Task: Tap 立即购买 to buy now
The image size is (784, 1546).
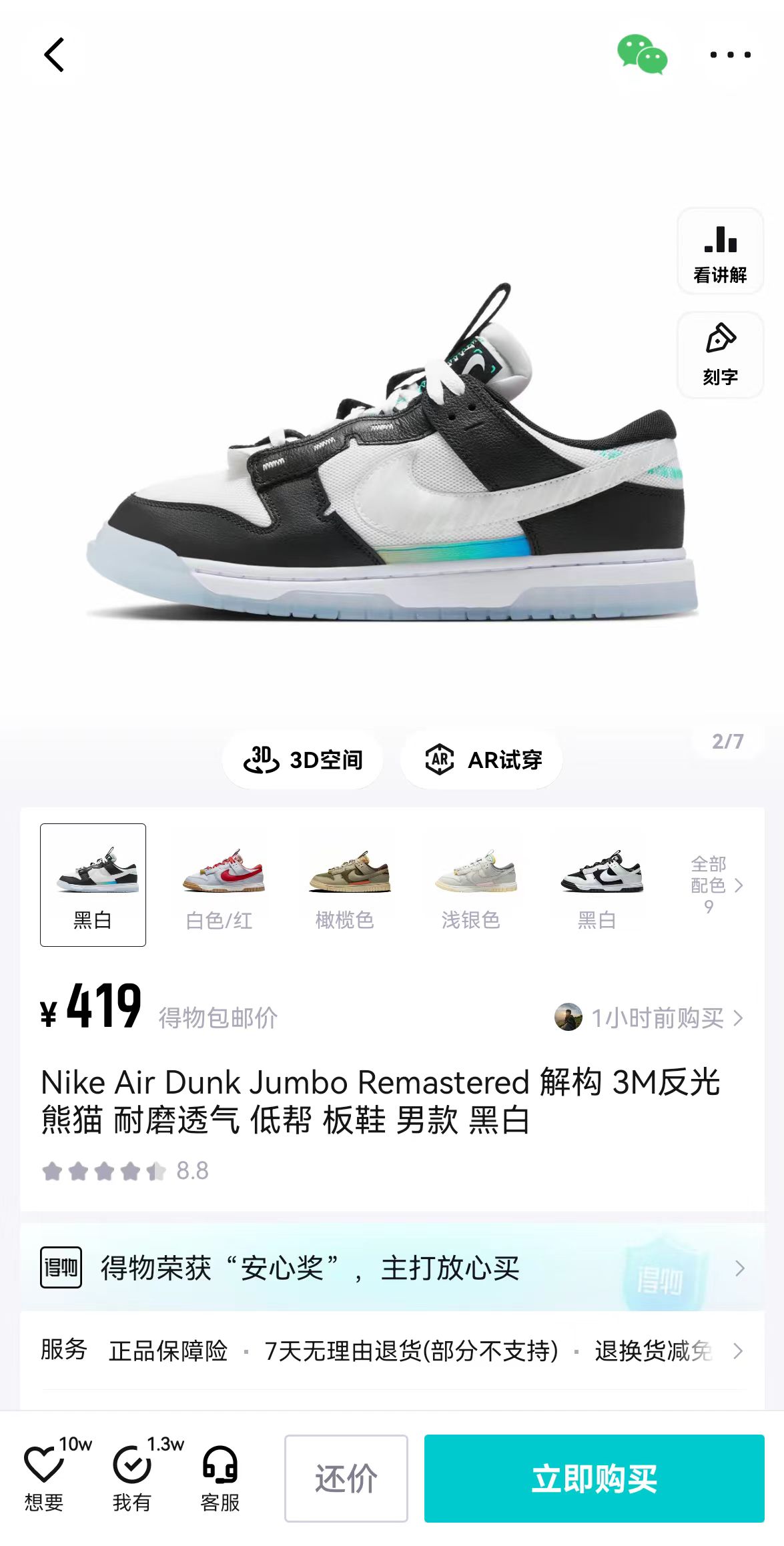Action: (594, 1478)
